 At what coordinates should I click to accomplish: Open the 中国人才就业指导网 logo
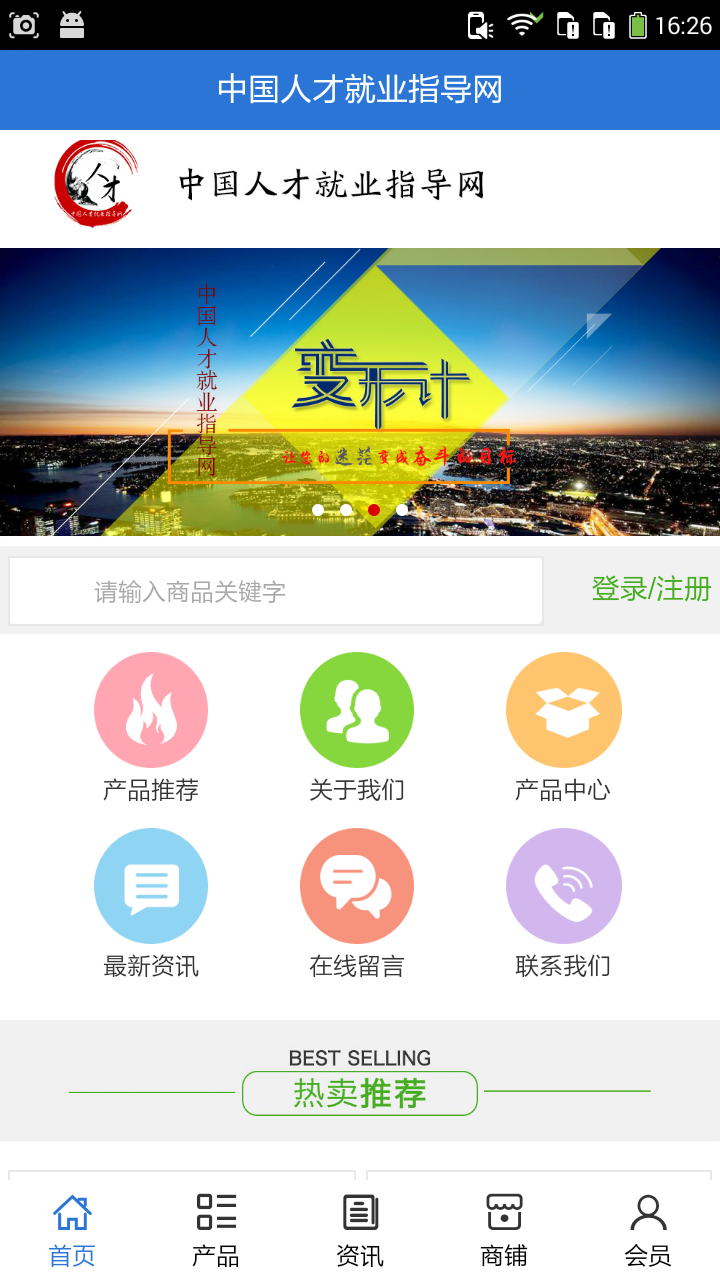tap(95, 185)
